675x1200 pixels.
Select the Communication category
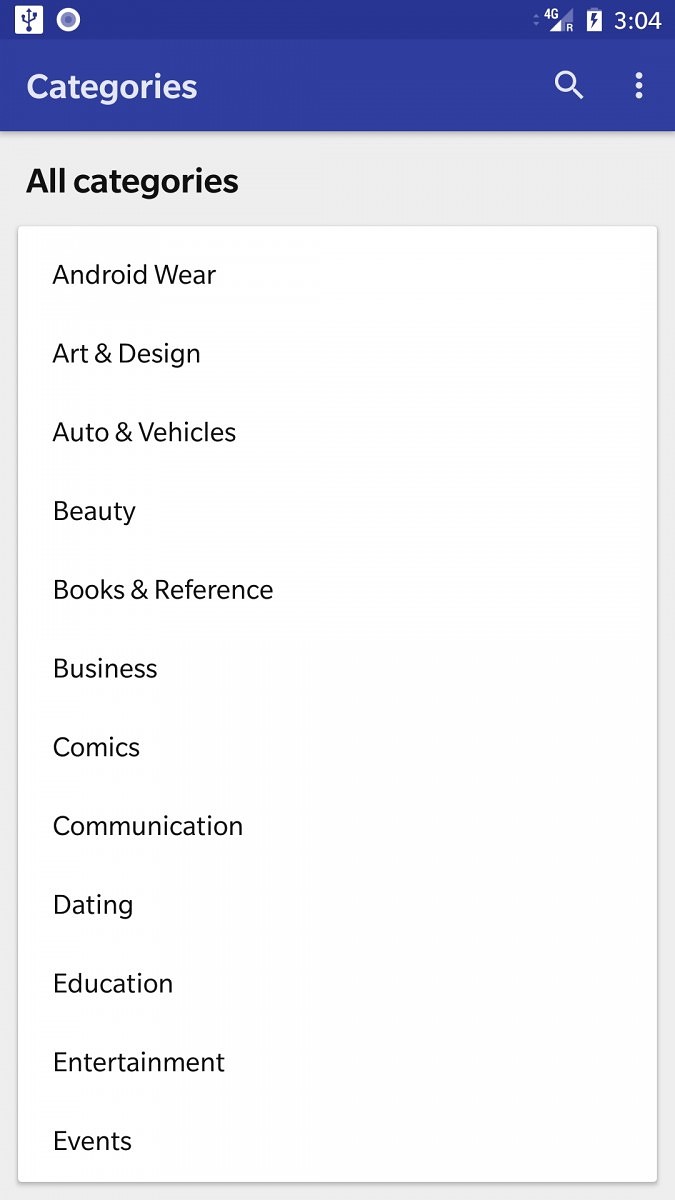(x=337, y=826)
